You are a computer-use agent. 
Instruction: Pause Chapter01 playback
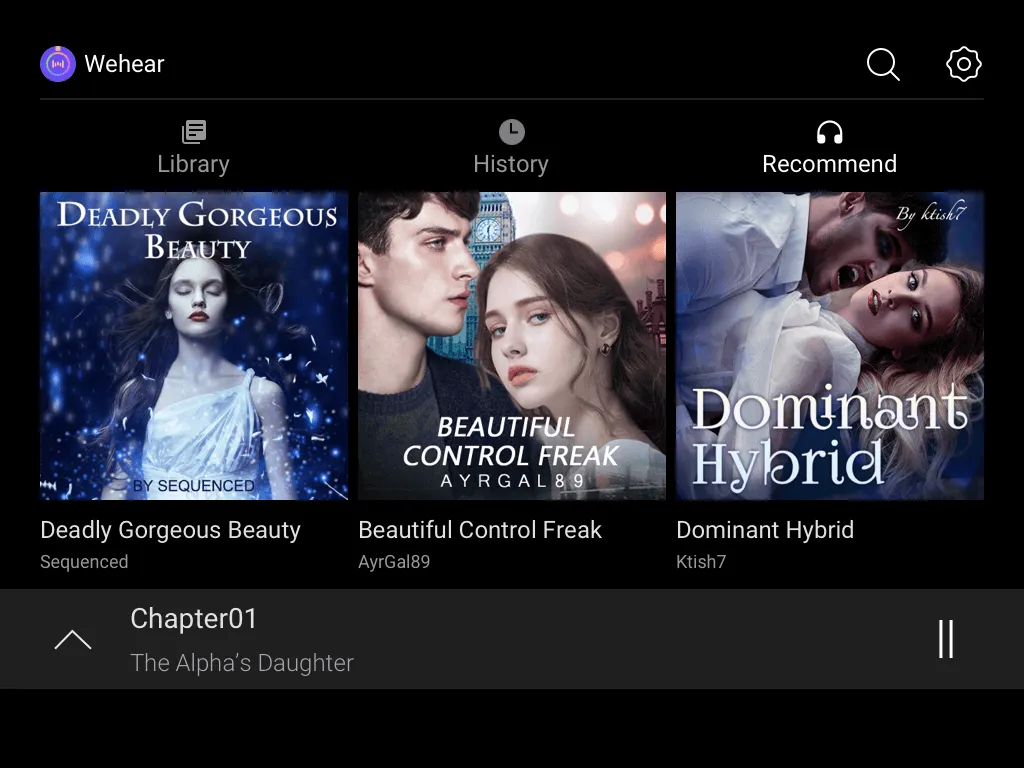pos(946,639)
